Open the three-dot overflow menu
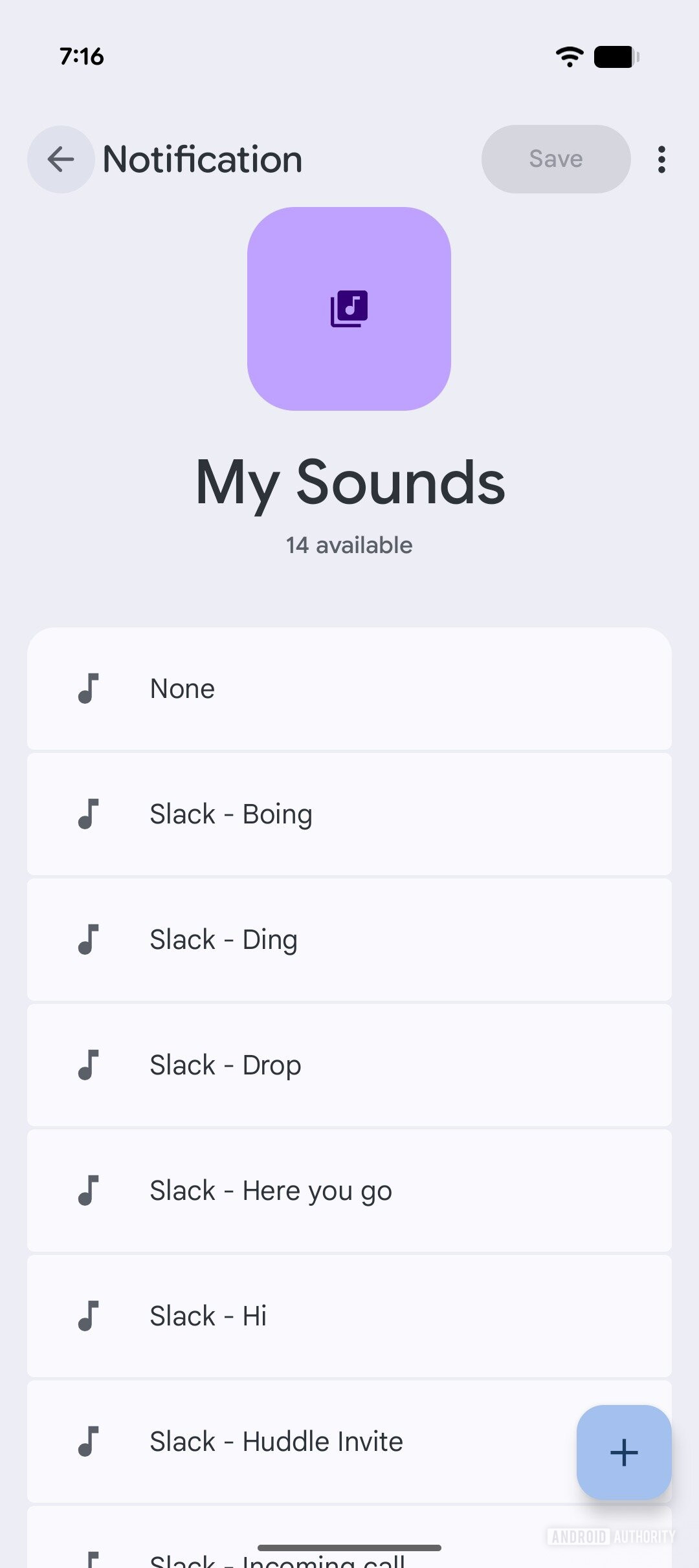Viewport: 699px width, 1568px height. point(661,158)
